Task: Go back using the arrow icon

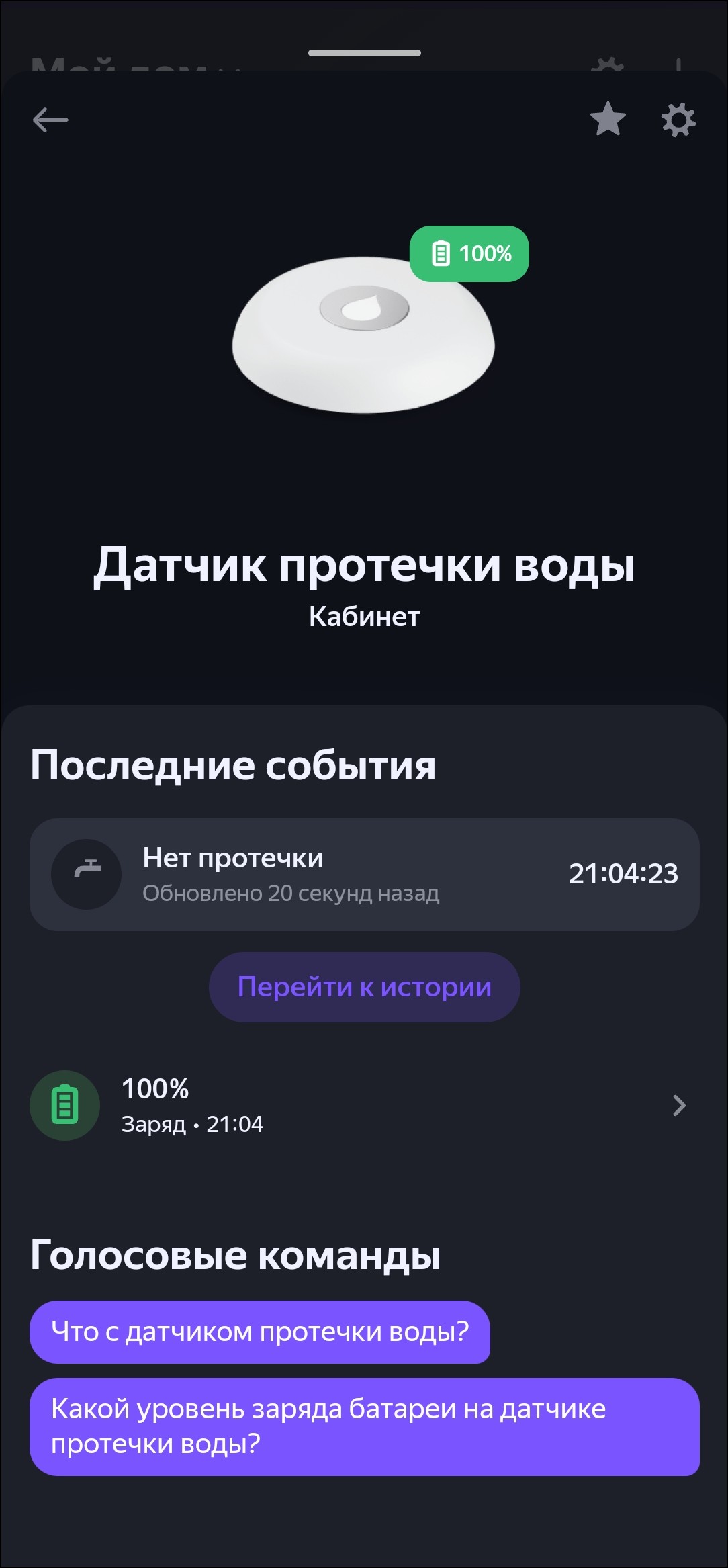Action: 50,121
